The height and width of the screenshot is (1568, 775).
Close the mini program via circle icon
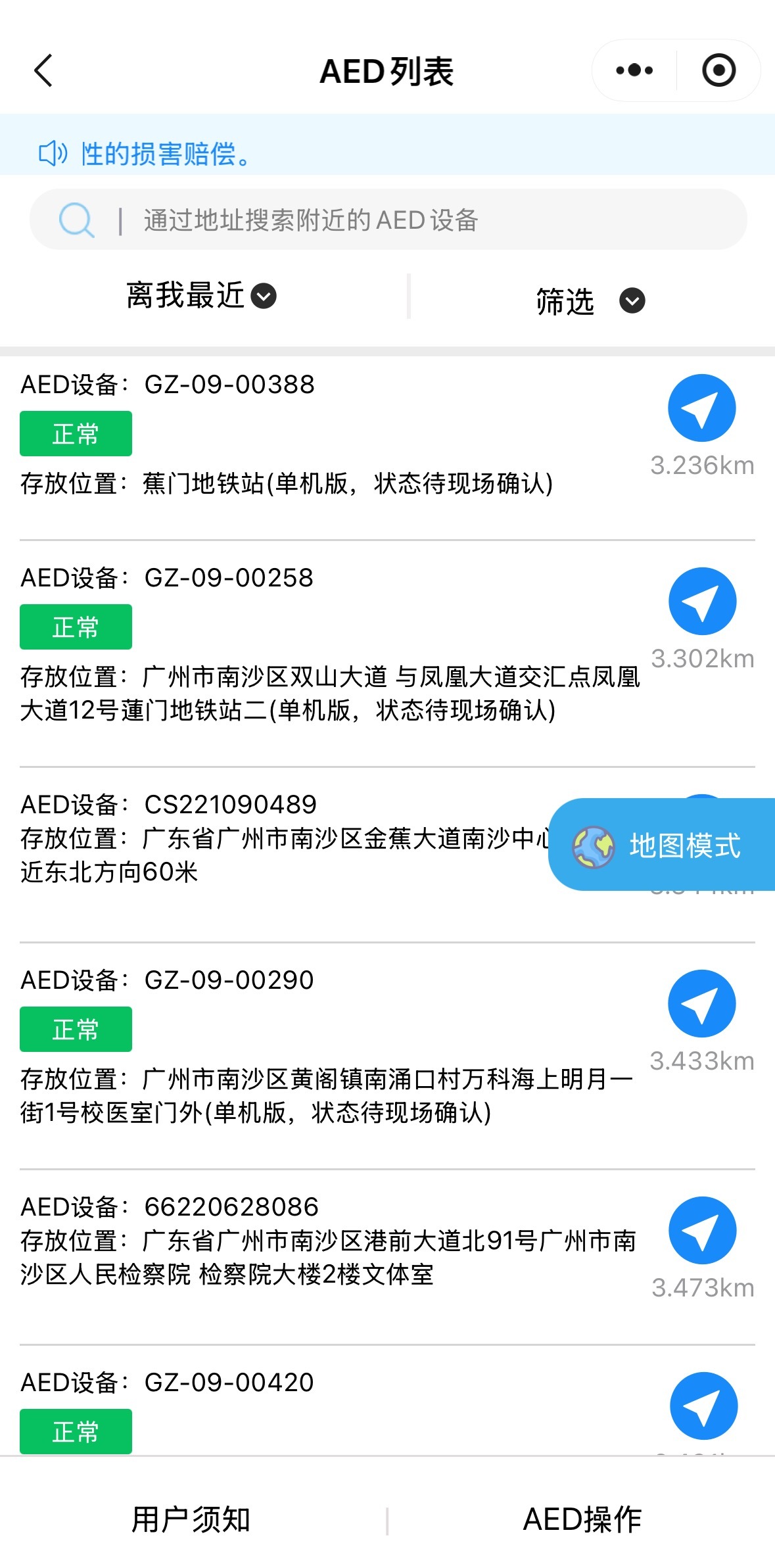click(x=718, y=70)
